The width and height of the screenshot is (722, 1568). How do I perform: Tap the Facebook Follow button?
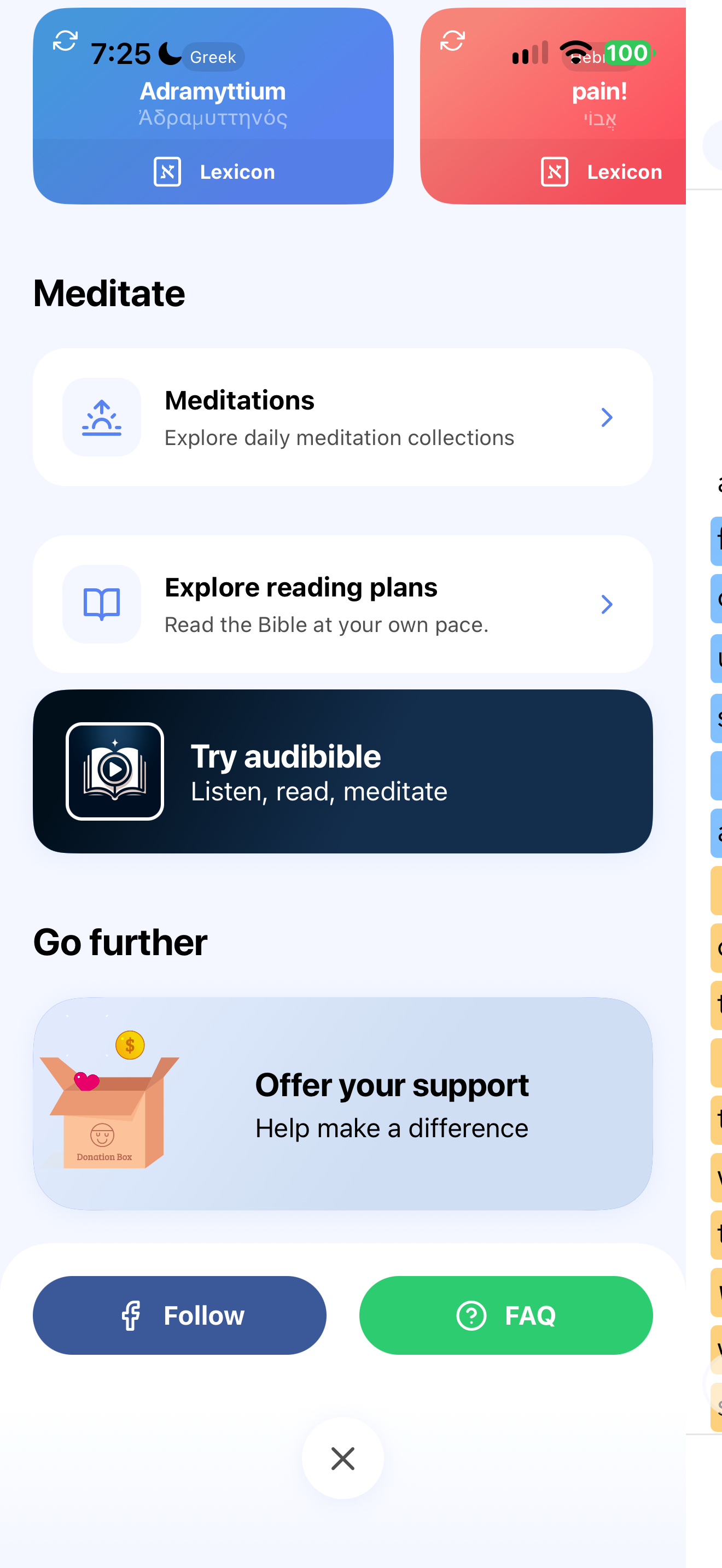(179, 1315)
